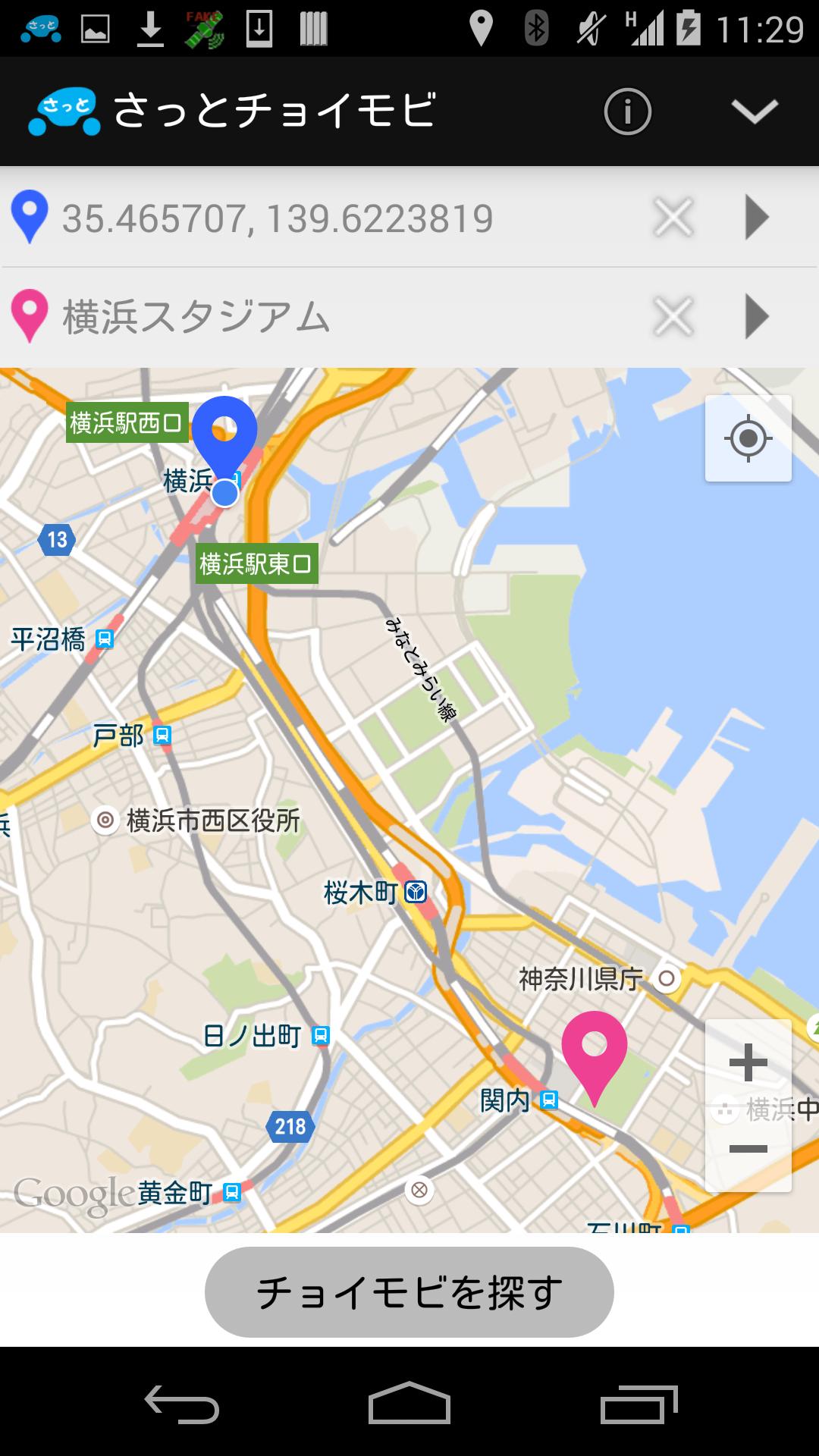Viewport: 819px width, 1456px height.
Task: Center the map on my location
Action: point(748,438)
